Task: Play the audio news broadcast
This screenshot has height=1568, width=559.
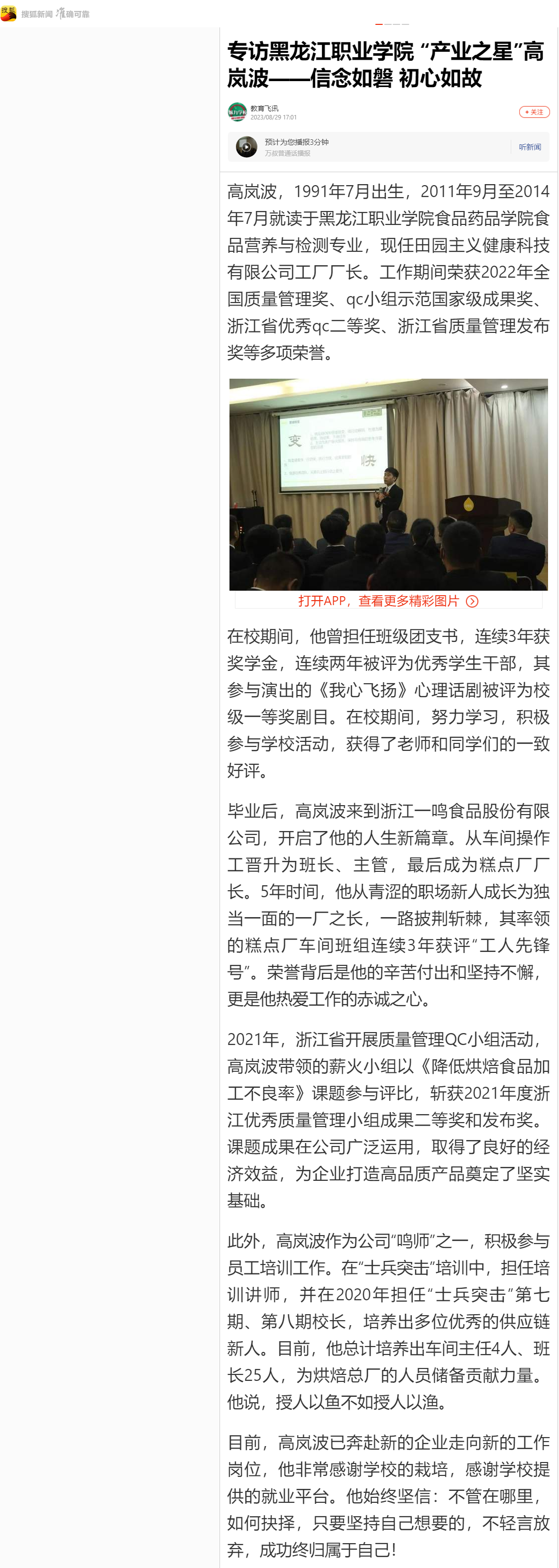Action: 246,147
